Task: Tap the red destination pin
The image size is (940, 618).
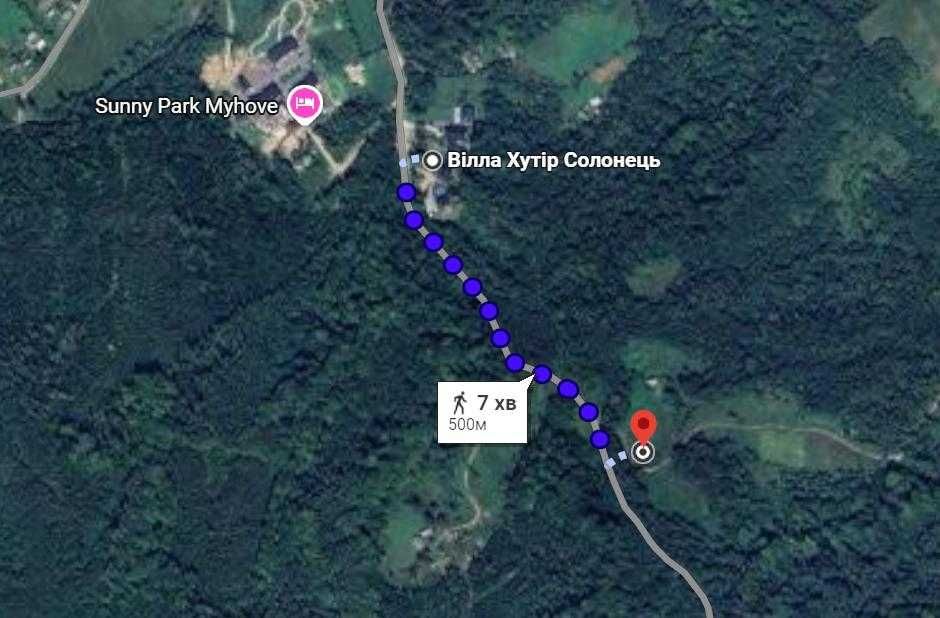Action: pos(644,427)
